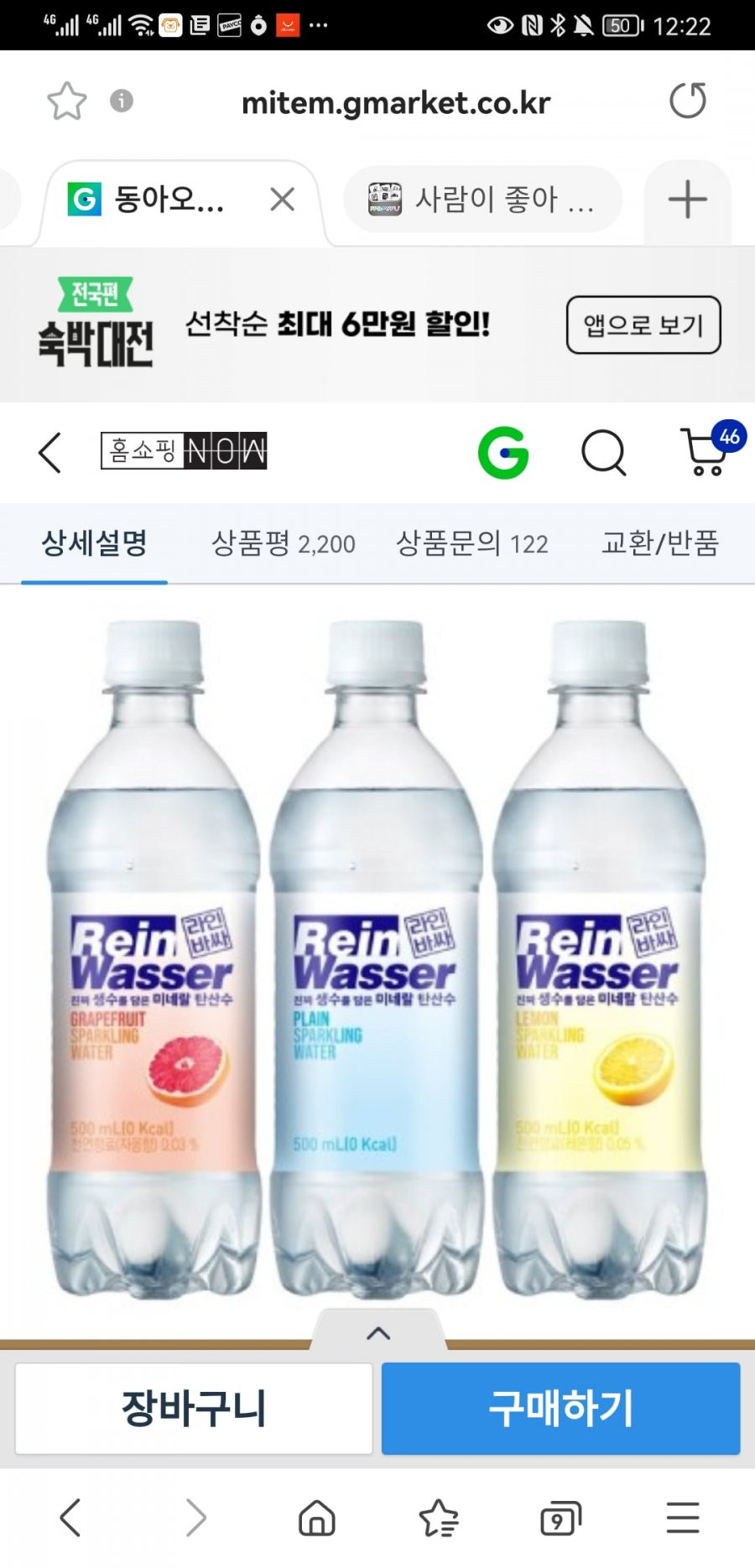This screenshot has width=755, height=1568.
Task: View the site info icon
Action: [x=122, y=101]
